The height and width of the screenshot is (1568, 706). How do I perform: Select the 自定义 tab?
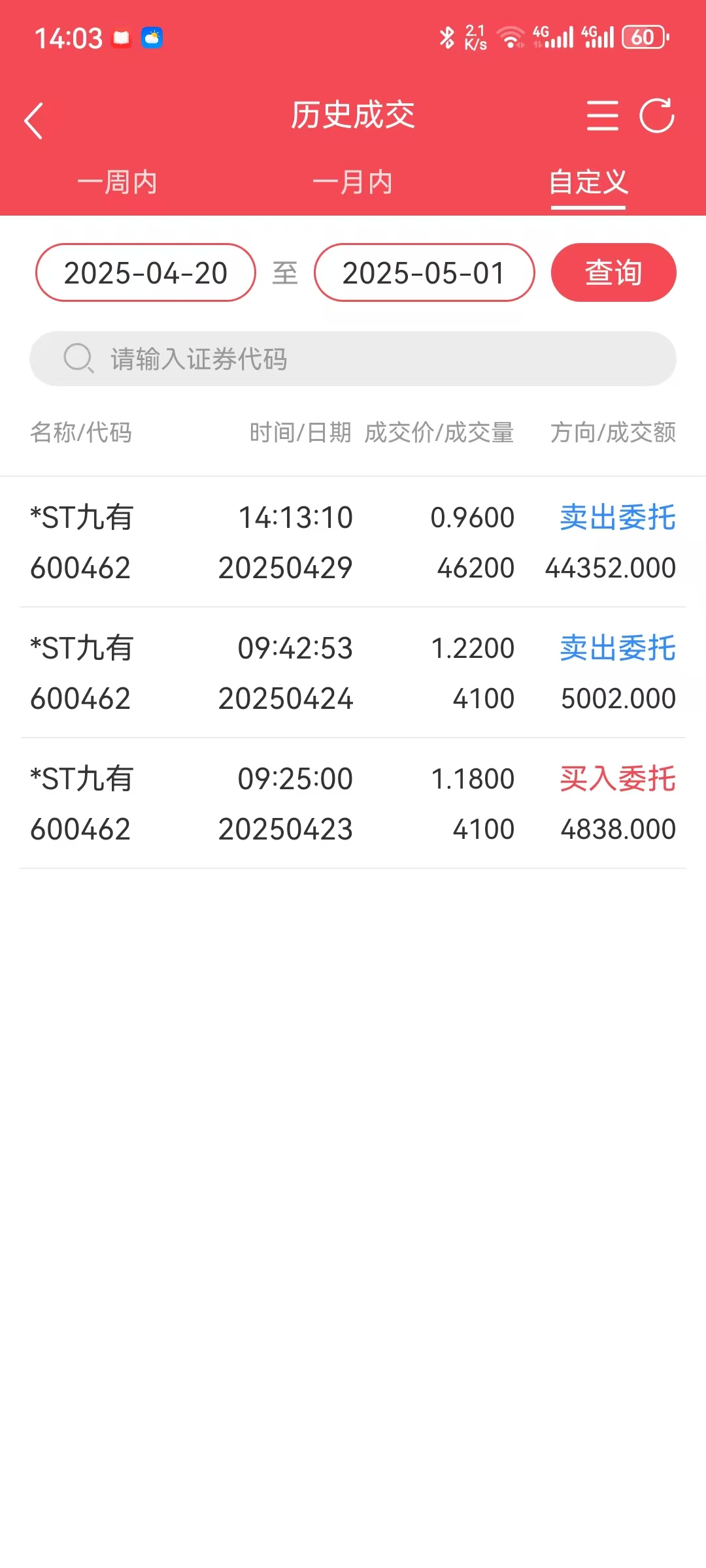tap(588, 182)
